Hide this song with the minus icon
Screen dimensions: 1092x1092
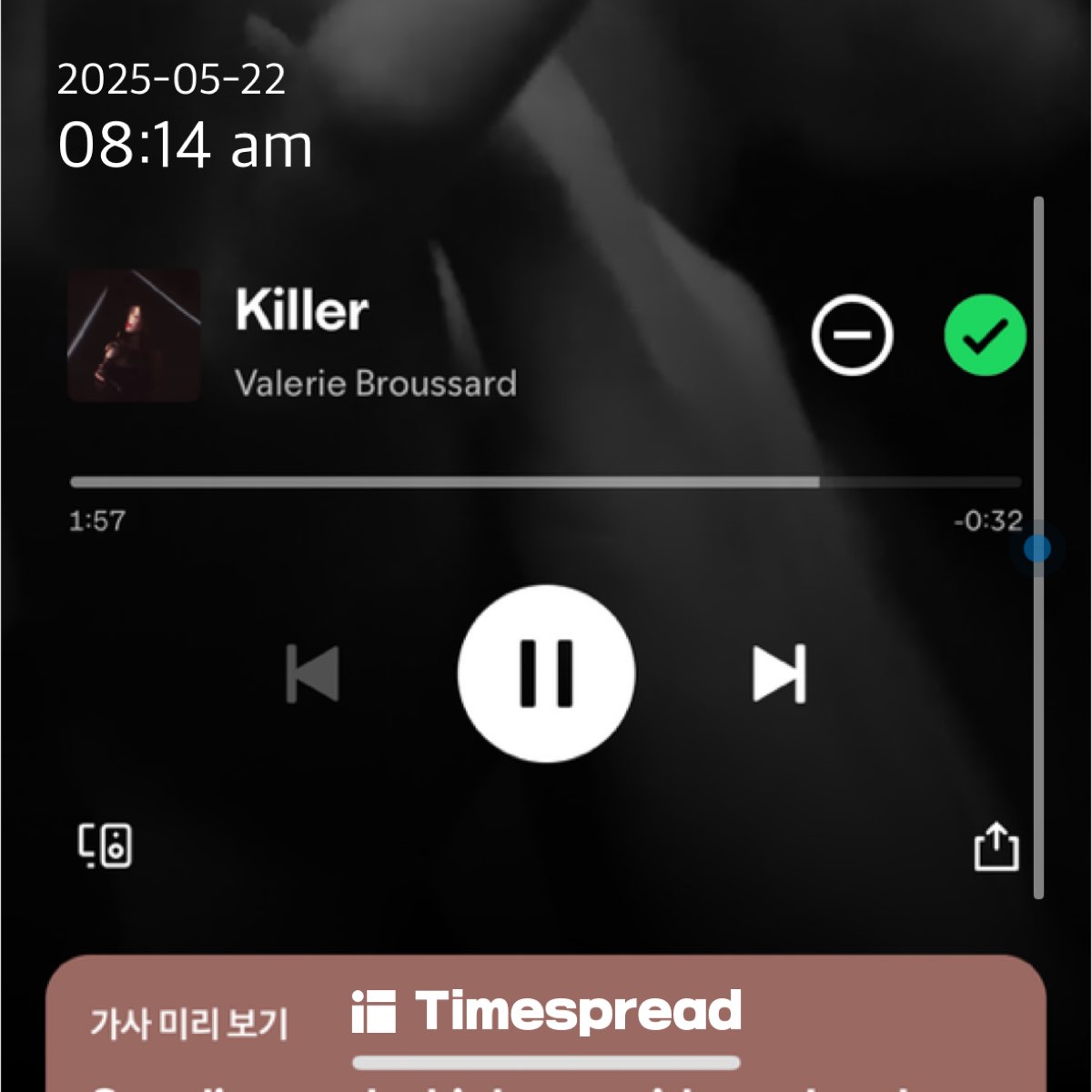coord(852,335)
